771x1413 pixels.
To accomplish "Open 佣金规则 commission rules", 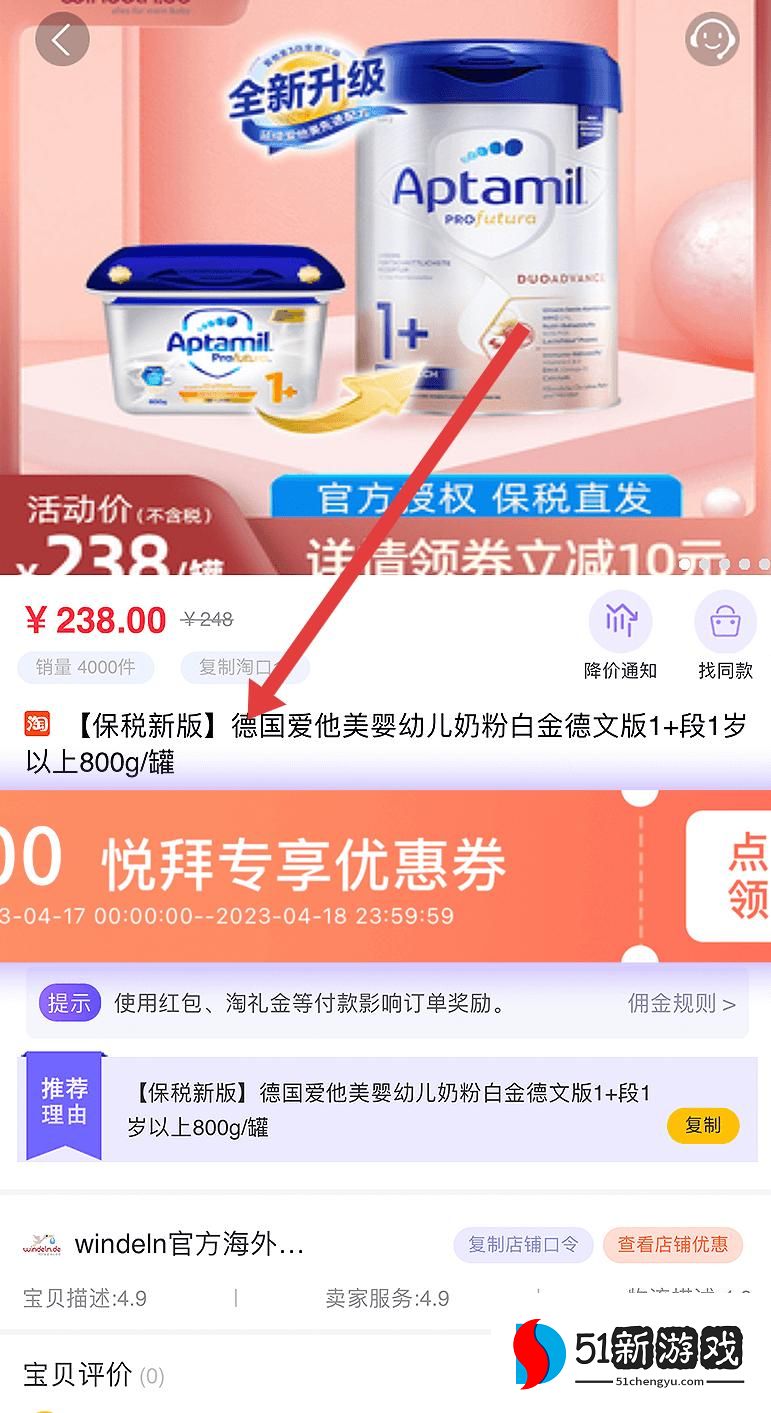I will (681, 1003).
